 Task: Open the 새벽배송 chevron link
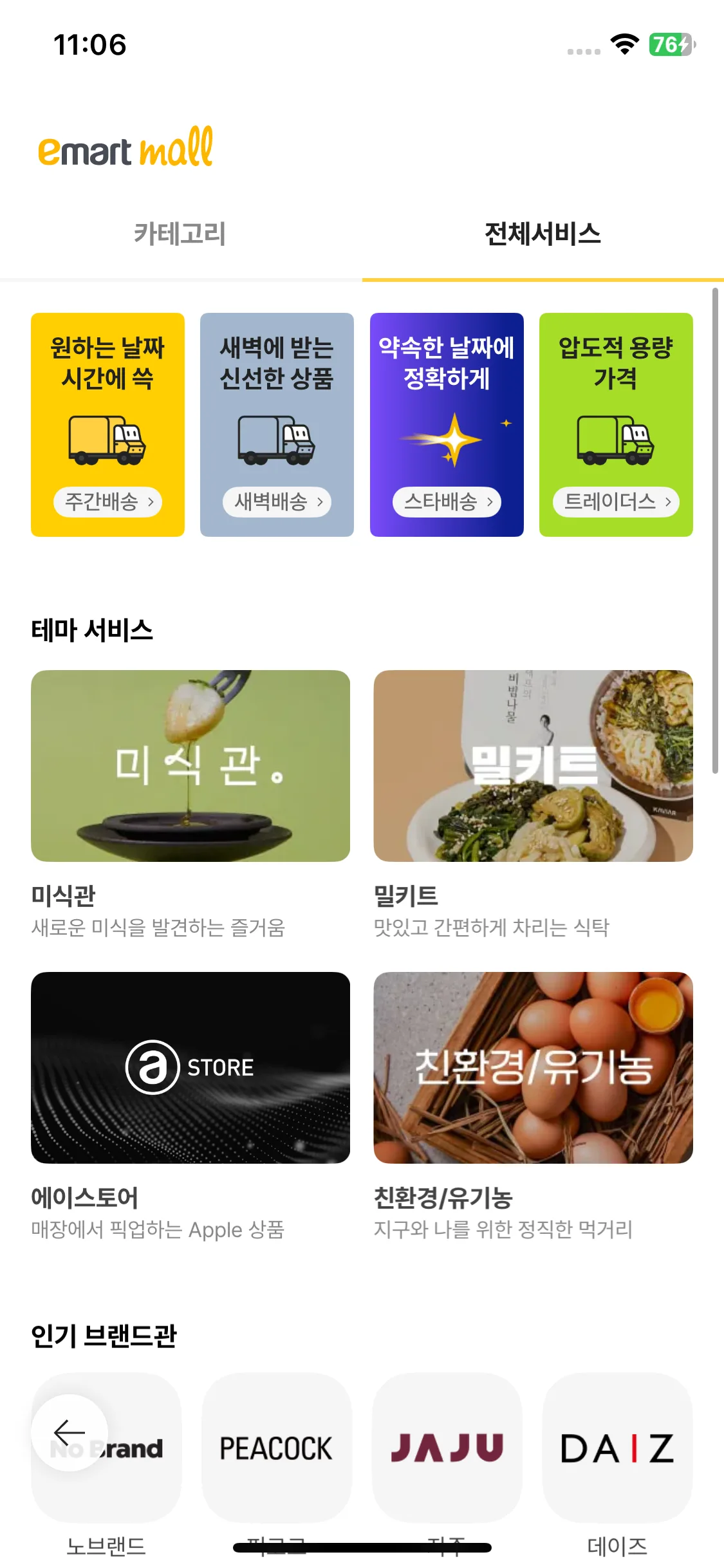pyautogui.click(x=320, y=502)
